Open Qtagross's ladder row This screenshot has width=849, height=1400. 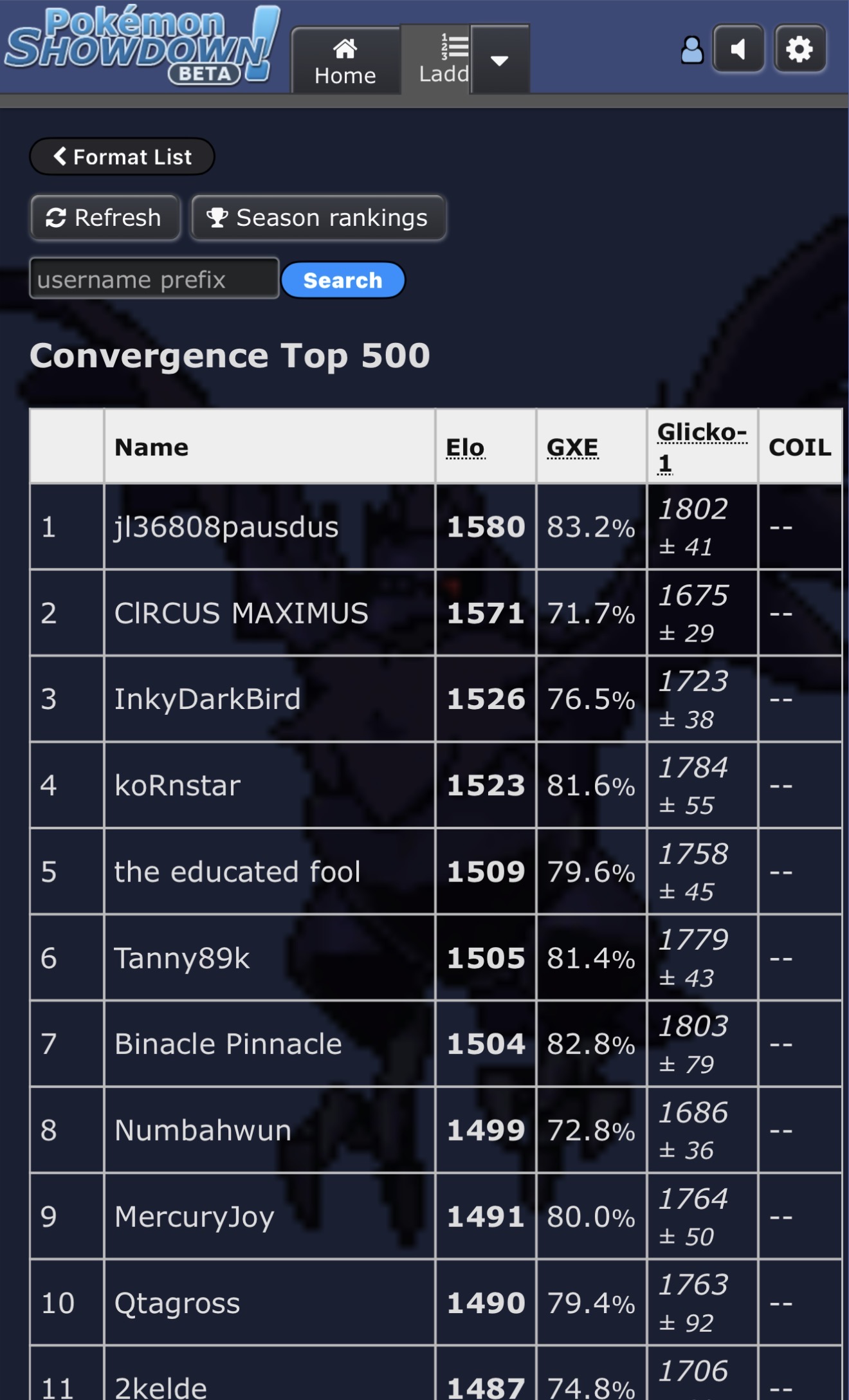[x=177, y=1303]
